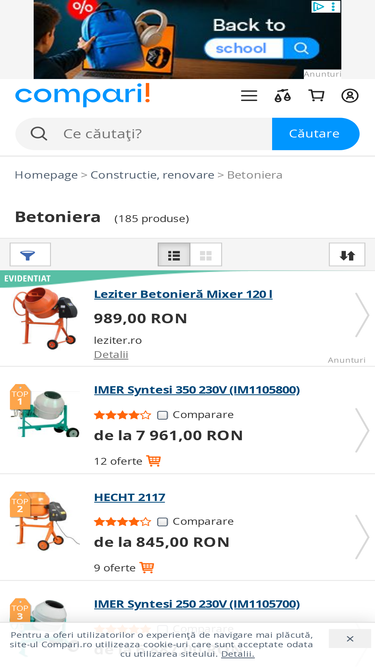
Task: Open the hamburger menu
Action: click(249, 96)
